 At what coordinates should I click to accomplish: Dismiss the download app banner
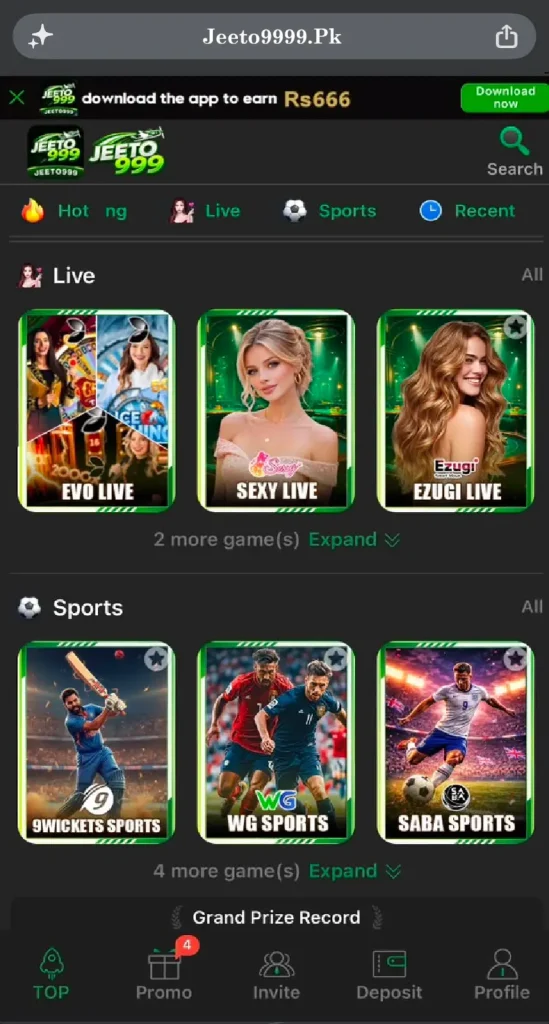(x=17, y=98)
